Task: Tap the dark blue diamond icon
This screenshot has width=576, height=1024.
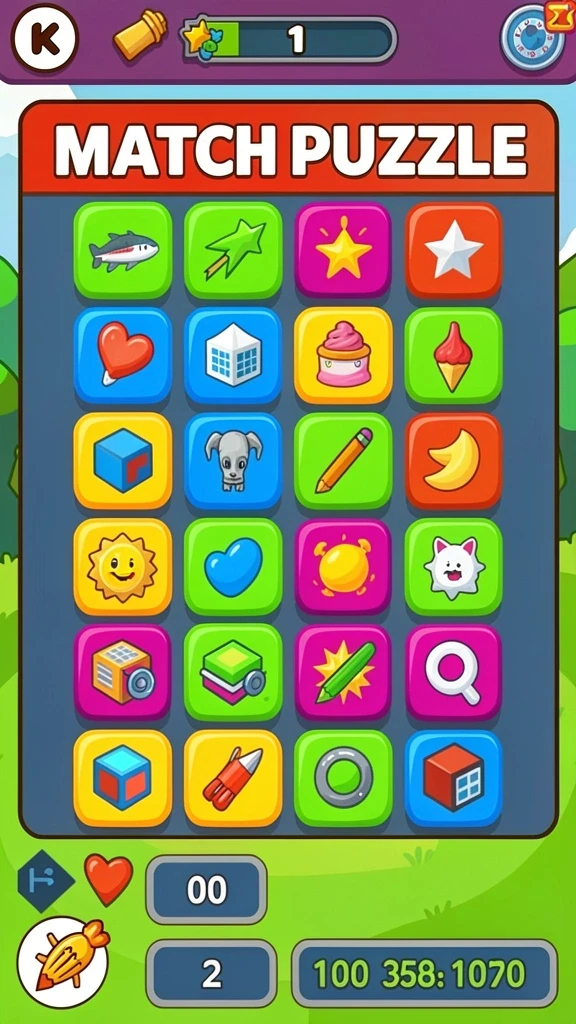Action: coord(45,881)
